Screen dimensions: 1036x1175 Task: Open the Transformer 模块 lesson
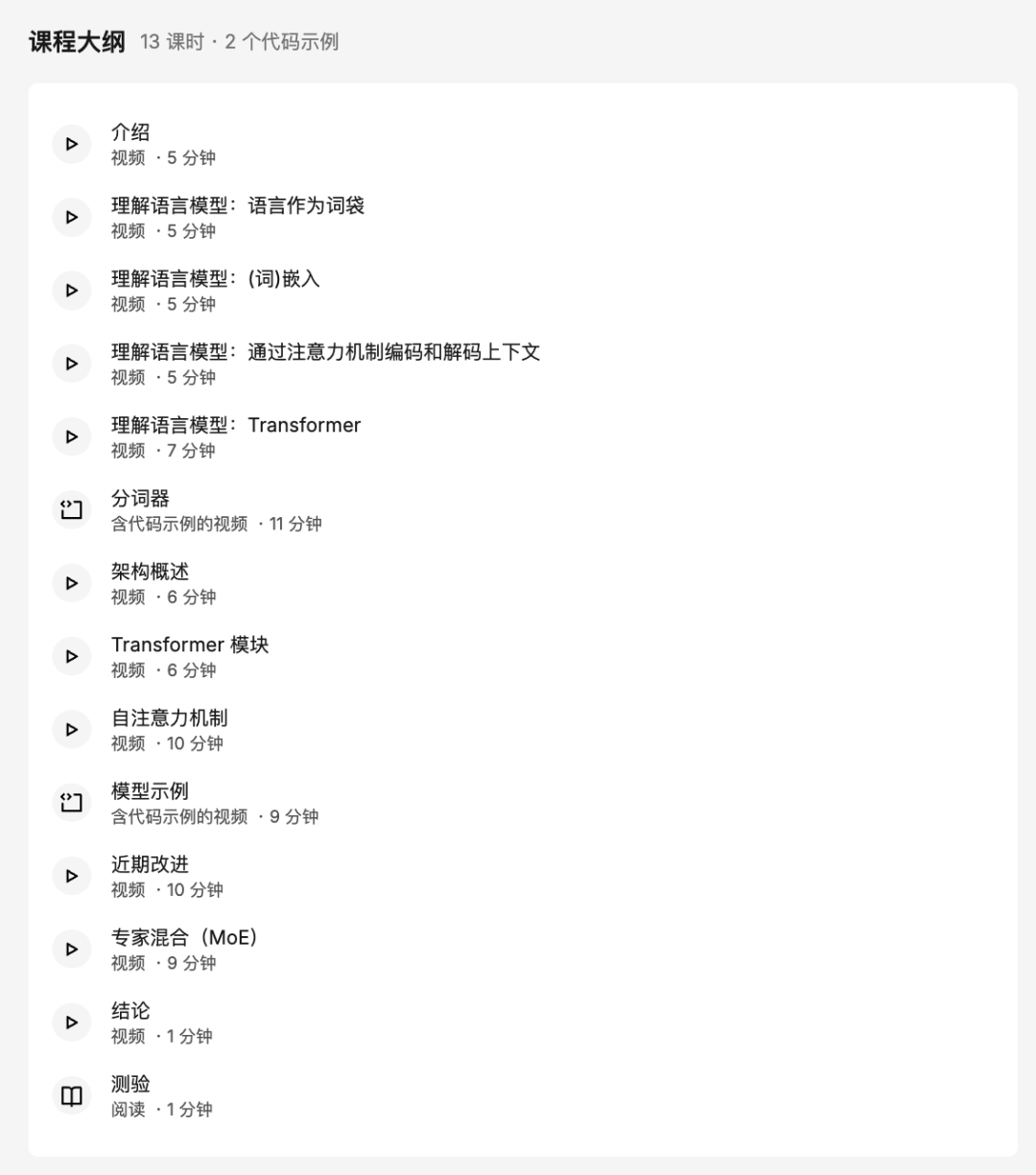190,645
